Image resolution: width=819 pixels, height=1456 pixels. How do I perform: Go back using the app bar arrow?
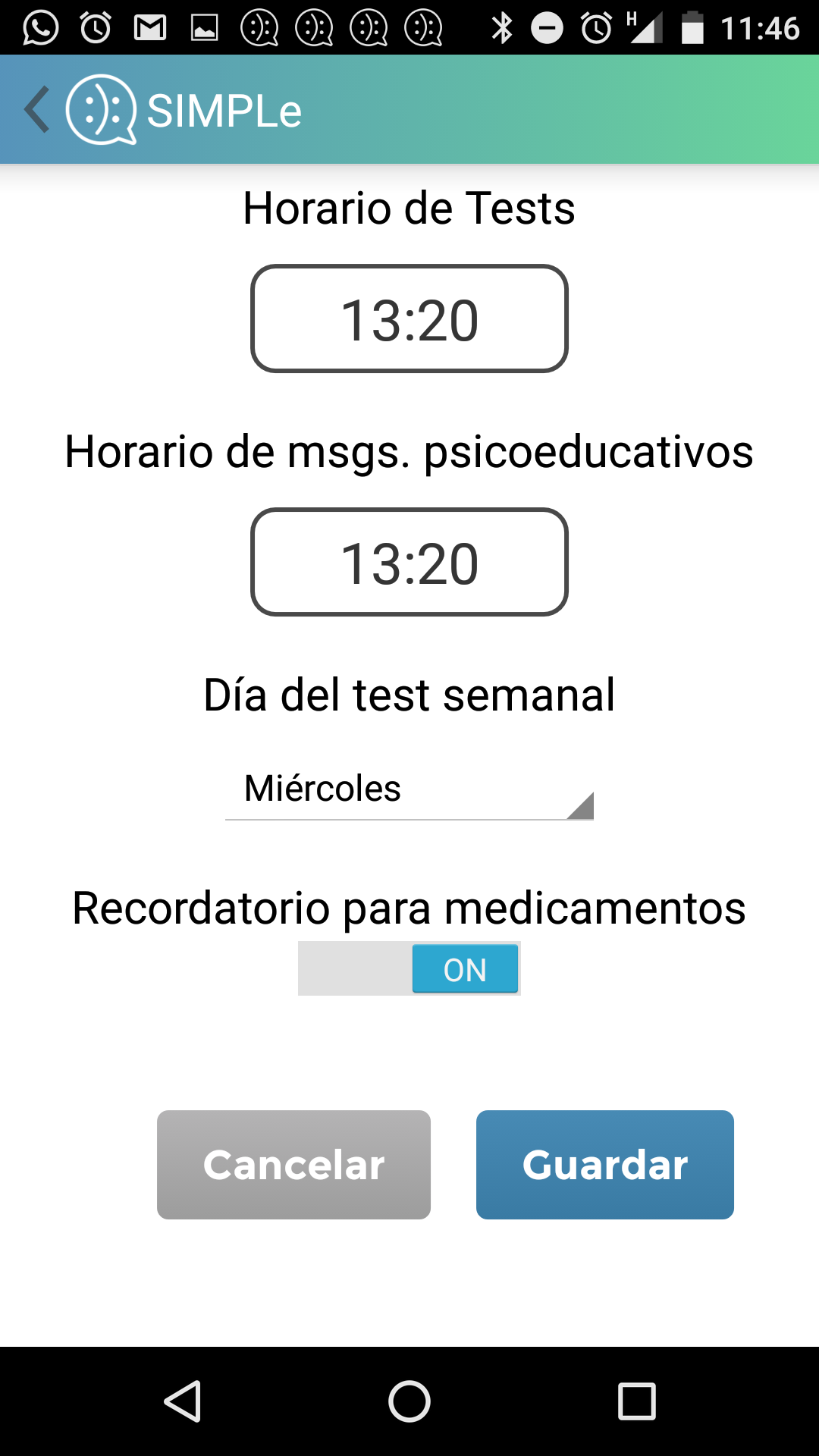38,110
